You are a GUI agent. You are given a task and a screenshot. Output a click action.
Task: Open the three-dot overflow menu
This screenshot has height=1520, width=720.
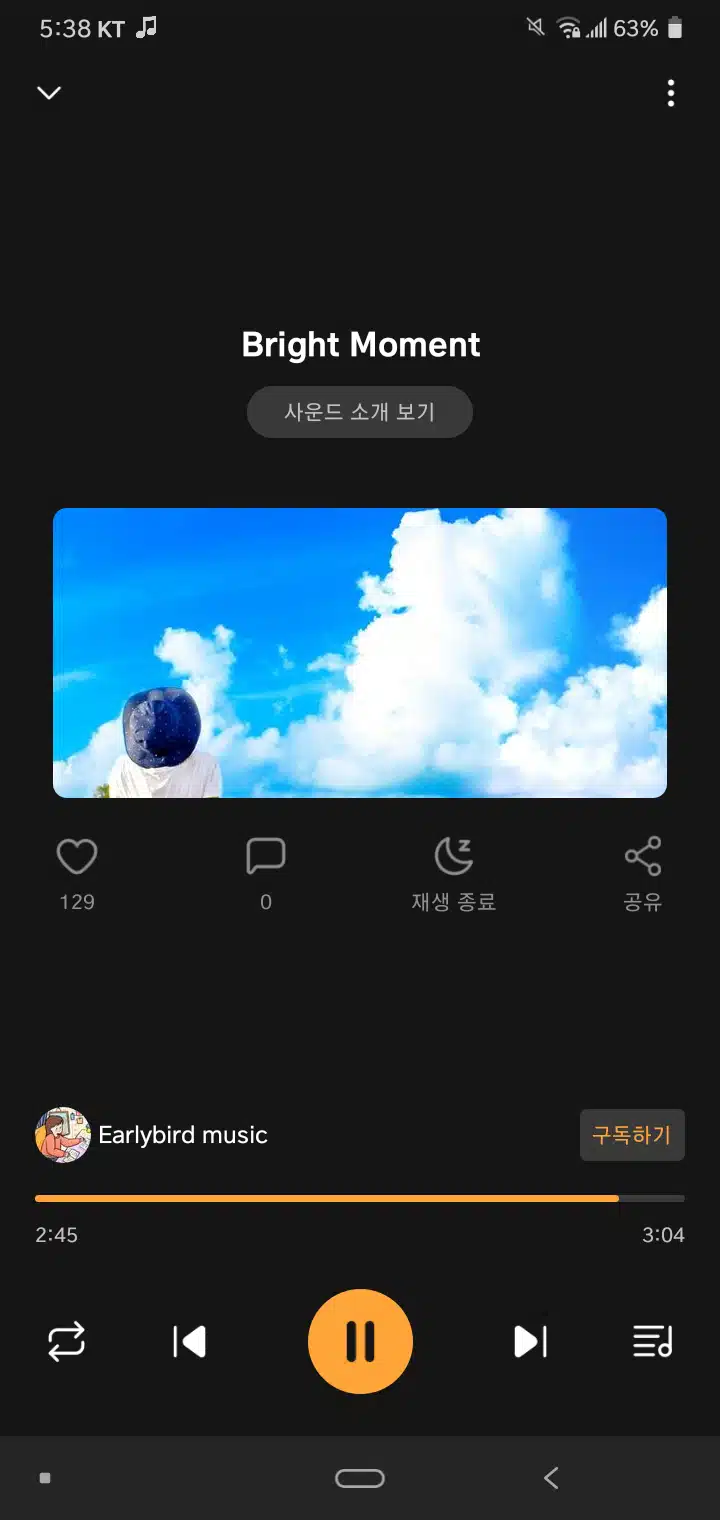pyautogui.click(x=671, y=93)
